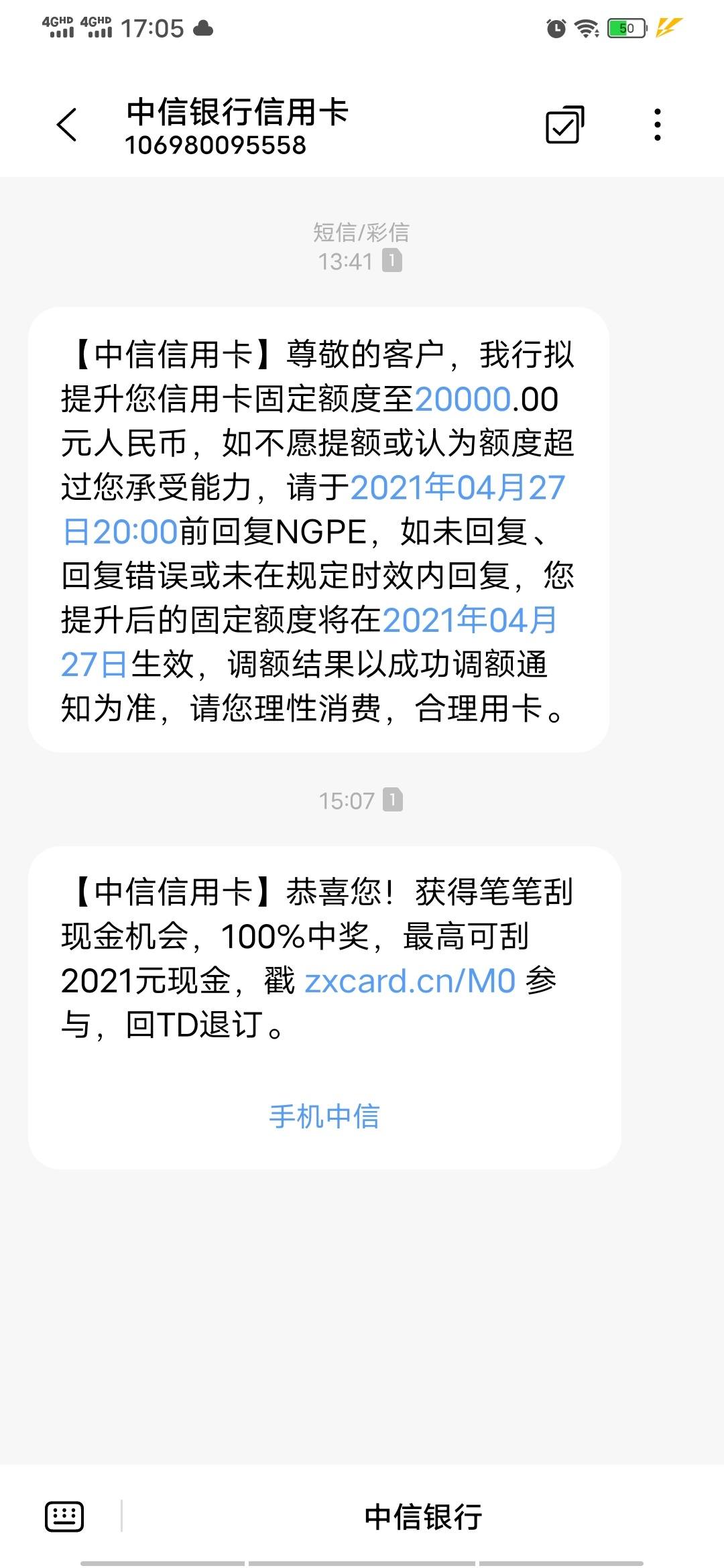This screenshot has width=724, height=1568.
Task: Tap the highlighted amount 20000
Action: 463,399
